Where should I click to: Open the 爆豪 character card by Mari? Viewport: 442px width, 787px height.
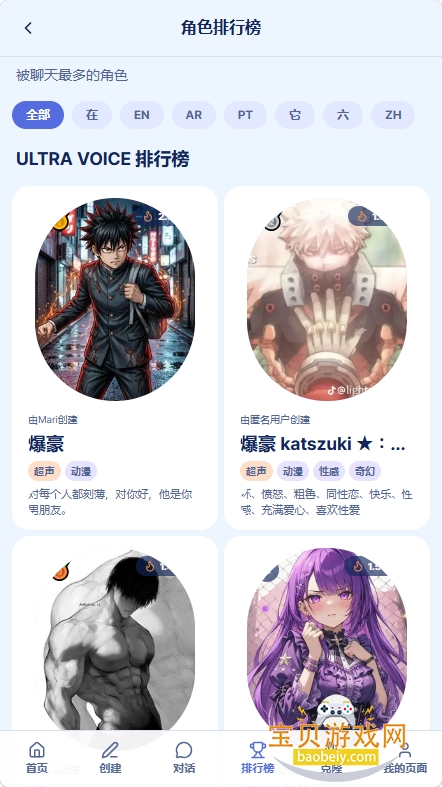(115, 358)
